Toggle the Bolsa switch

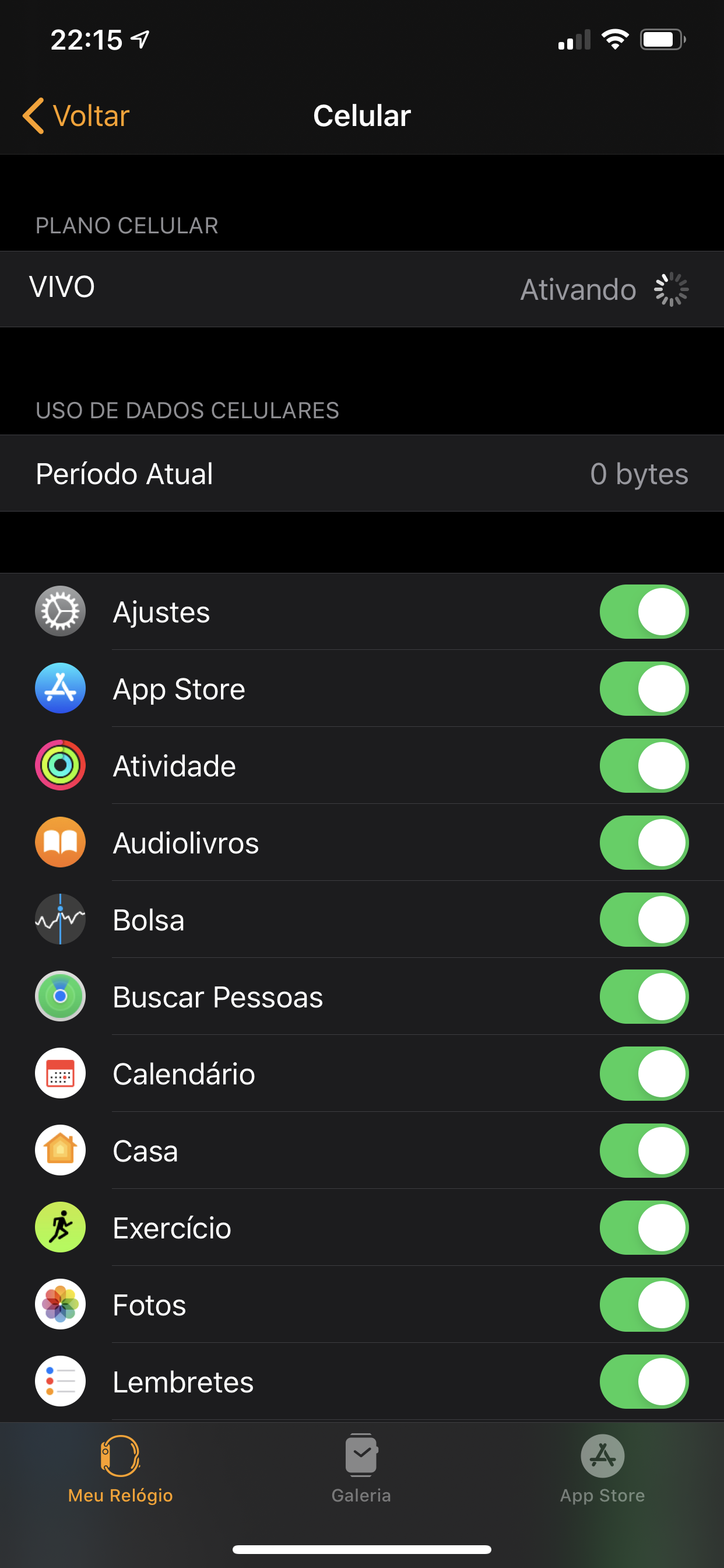point(644,920)
